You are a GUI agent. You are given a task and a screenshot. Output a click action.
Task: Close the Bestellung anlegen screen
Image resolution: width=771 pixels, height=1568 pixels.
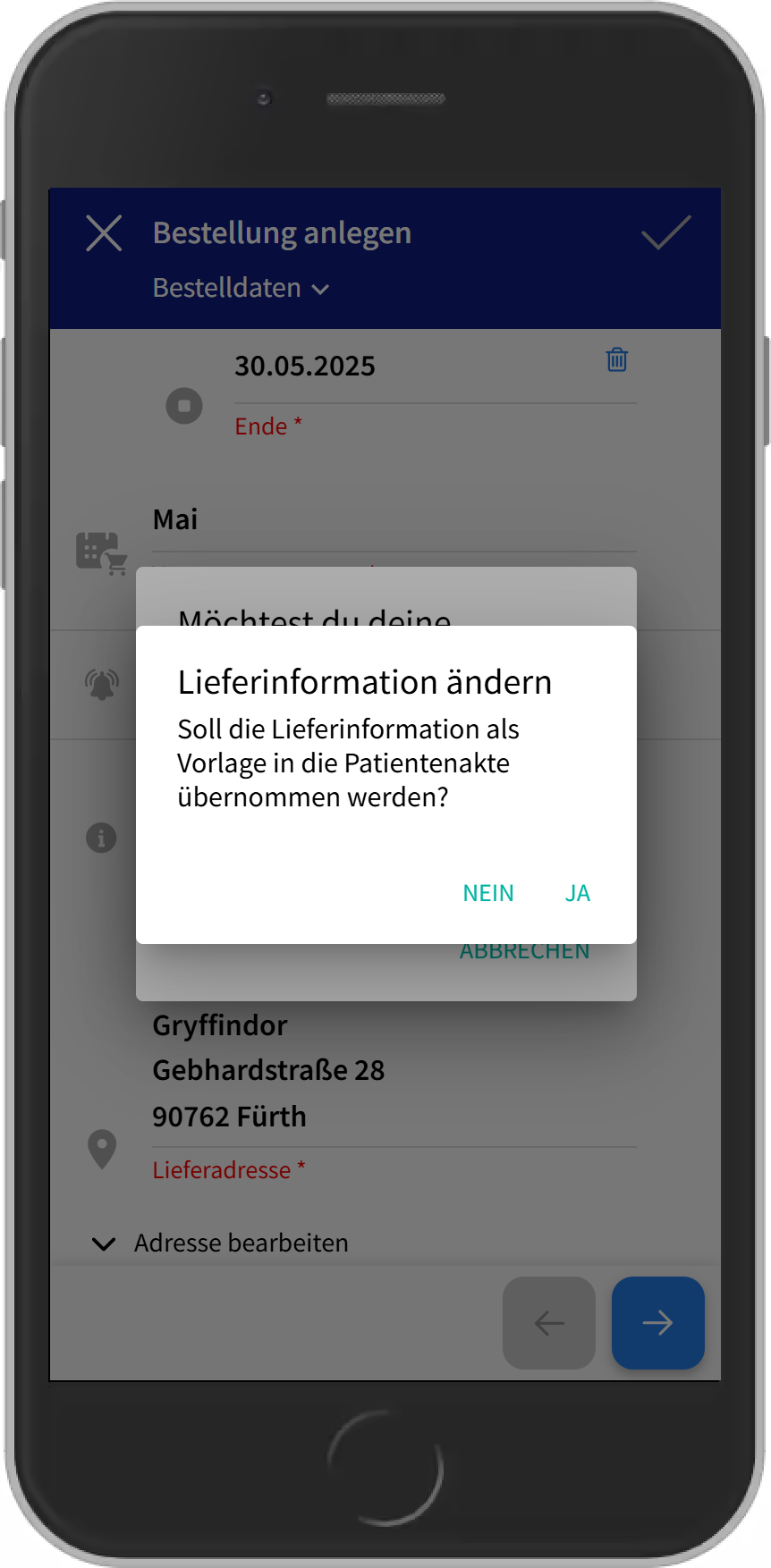(x=104, y=233)
